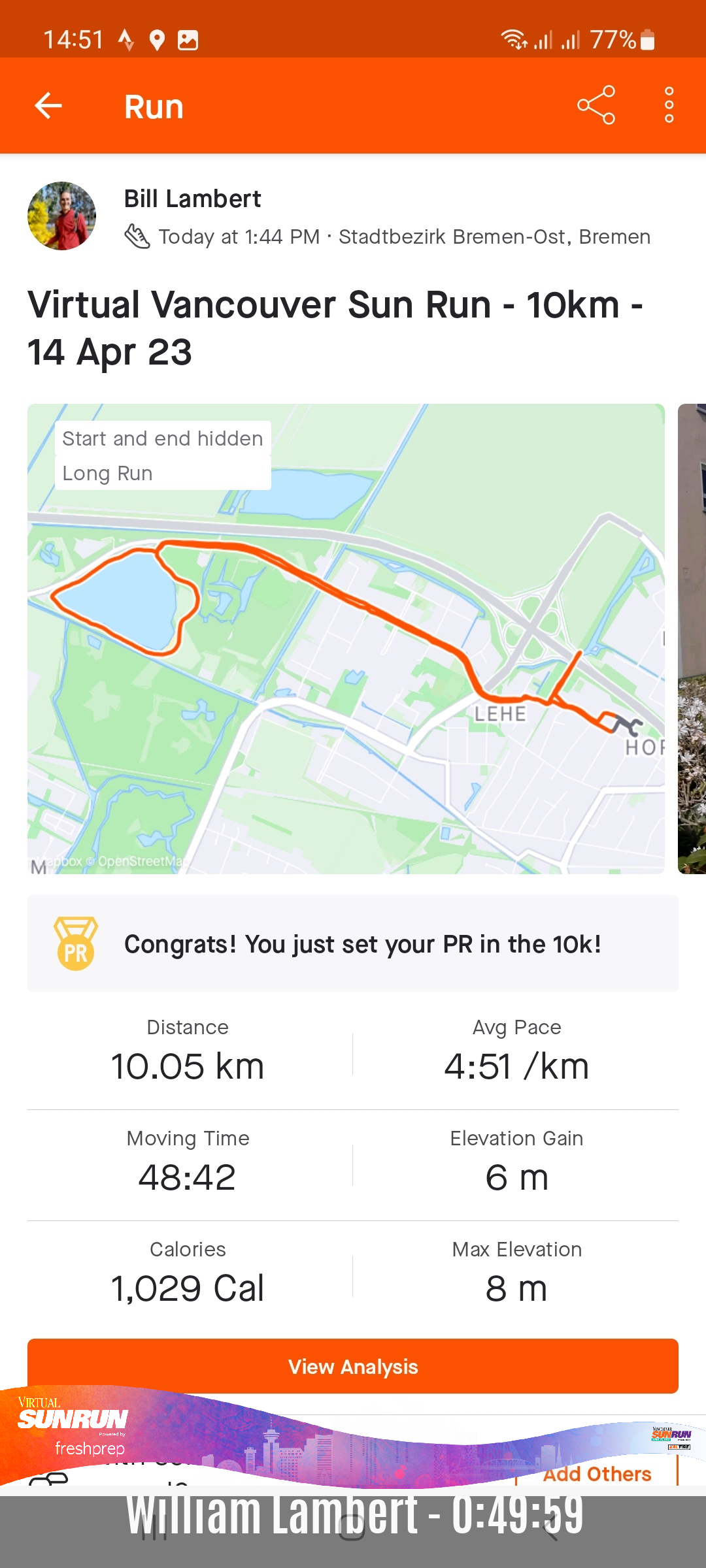Viewport: 706px width, 1568px height.
Task: Open the 10k PR congrats card
Action: pos(353,943)
